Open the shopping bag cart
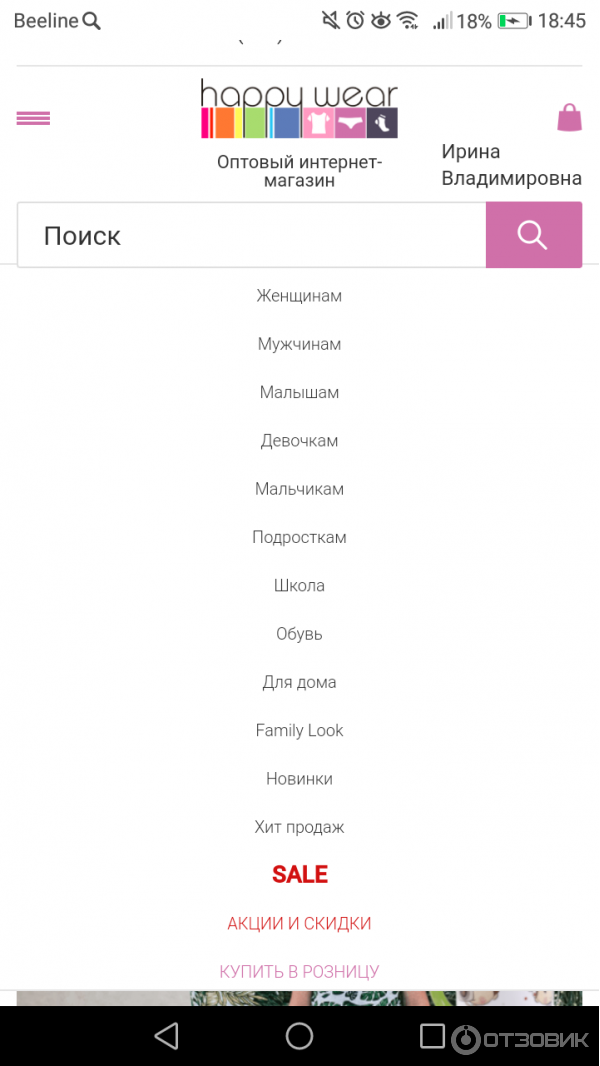Screen dimensions: 600x1066 point(569,118)
